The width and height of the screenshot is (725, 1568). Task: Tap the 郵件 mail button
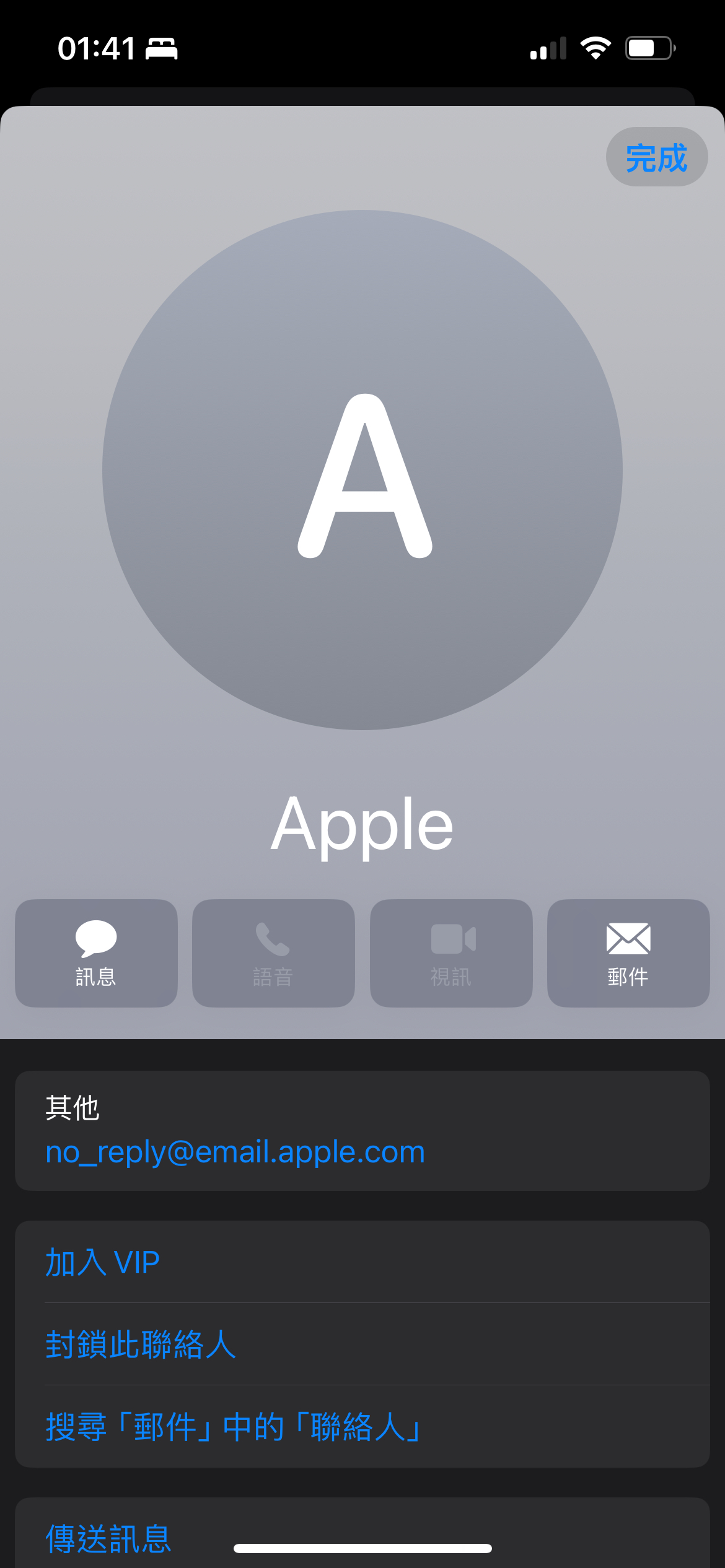[x=628, y=953]
